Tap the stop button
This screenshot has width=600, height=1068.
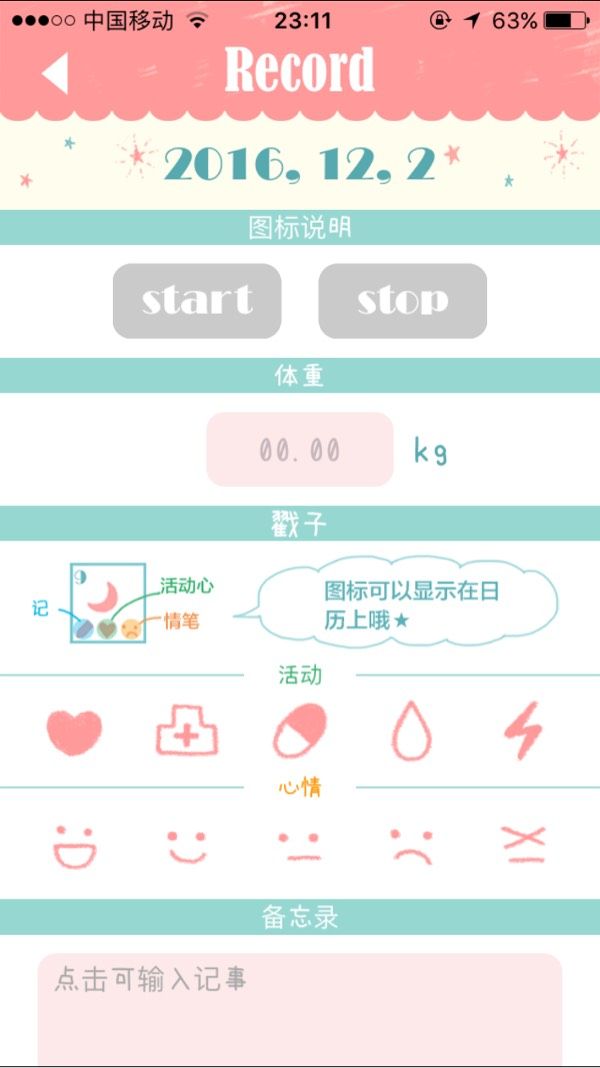click(x=402, y=300)
